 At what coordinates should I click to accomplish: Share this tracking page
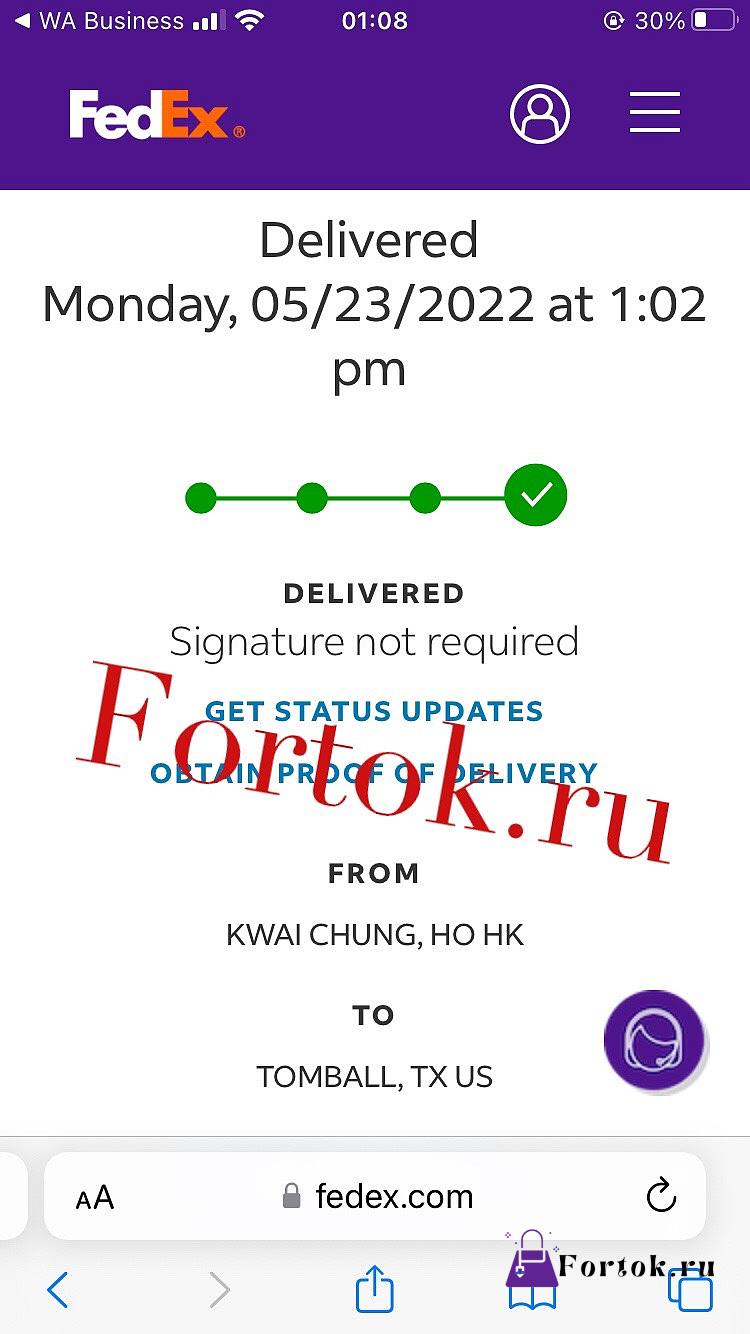(375, 1288)
